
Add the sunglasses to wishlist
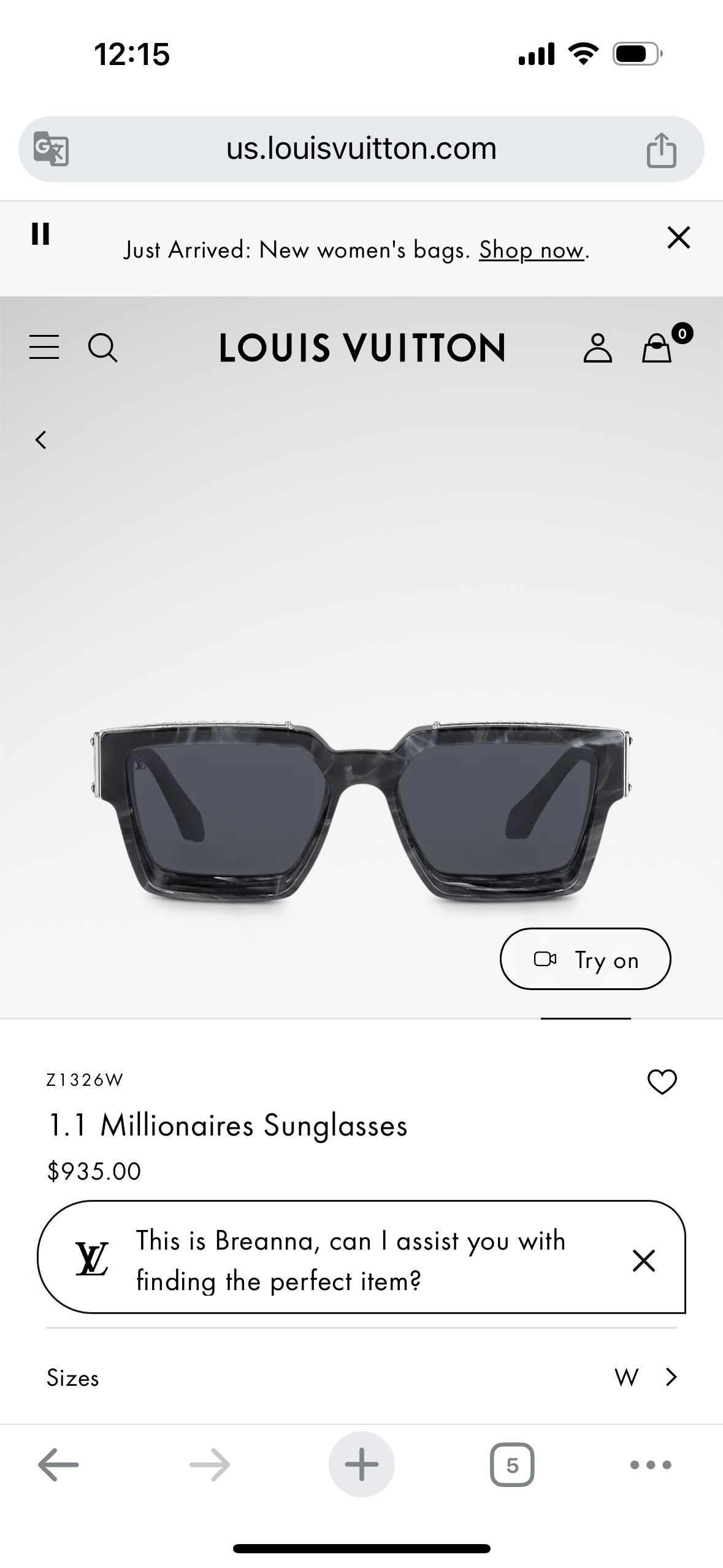[x=662, y=1082]
